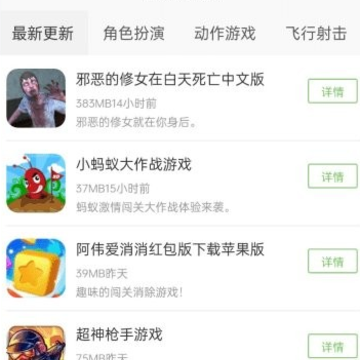Image resolution: width=360 pixels, height=360 pixels.
Task: Open the 邪恶的修女在白天死亡中文版 game row
Action: click(180, 98)
